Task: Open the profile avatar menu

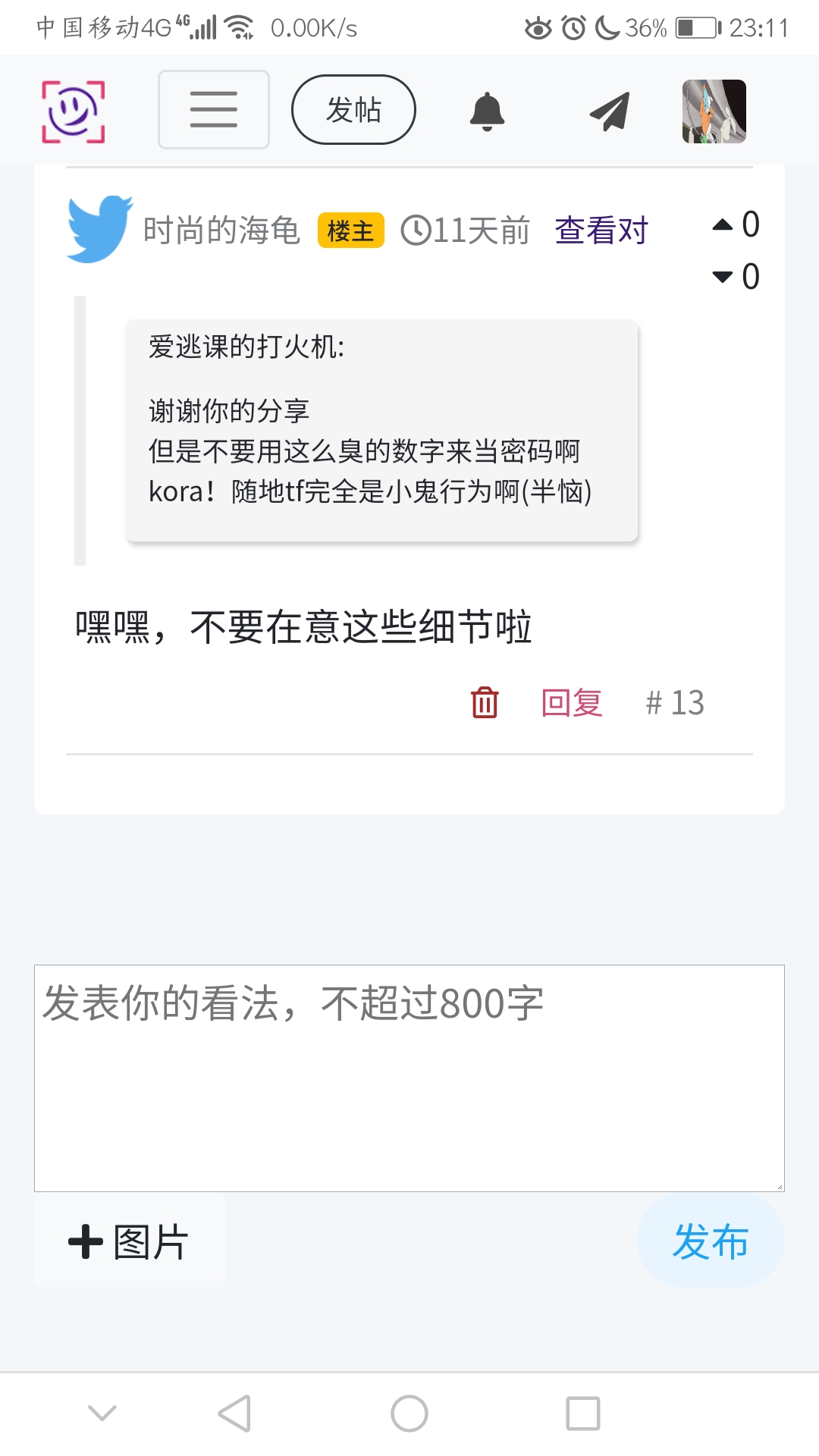Action: point(714,111)
